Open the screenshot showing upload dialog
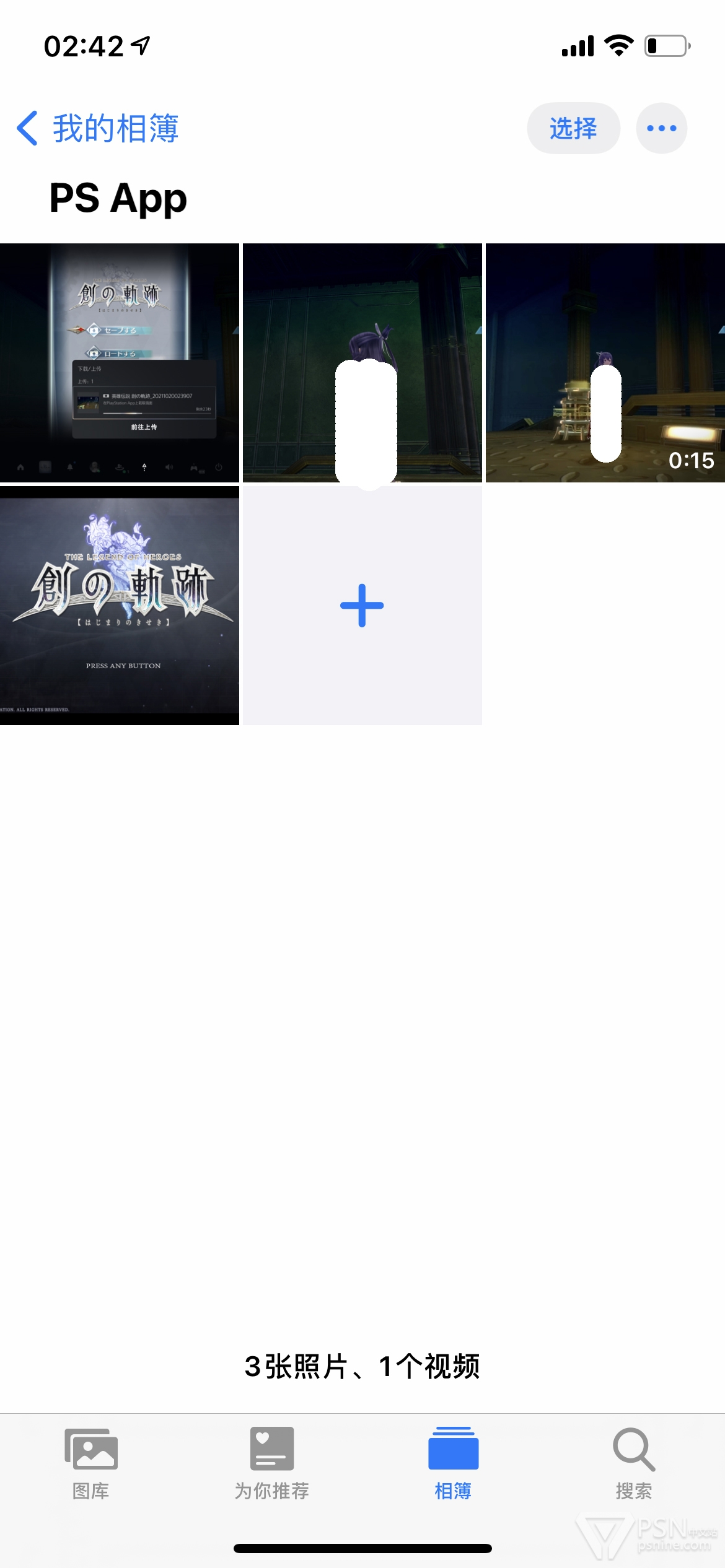Screen dimensions: 725x1568 pos(120,363)
